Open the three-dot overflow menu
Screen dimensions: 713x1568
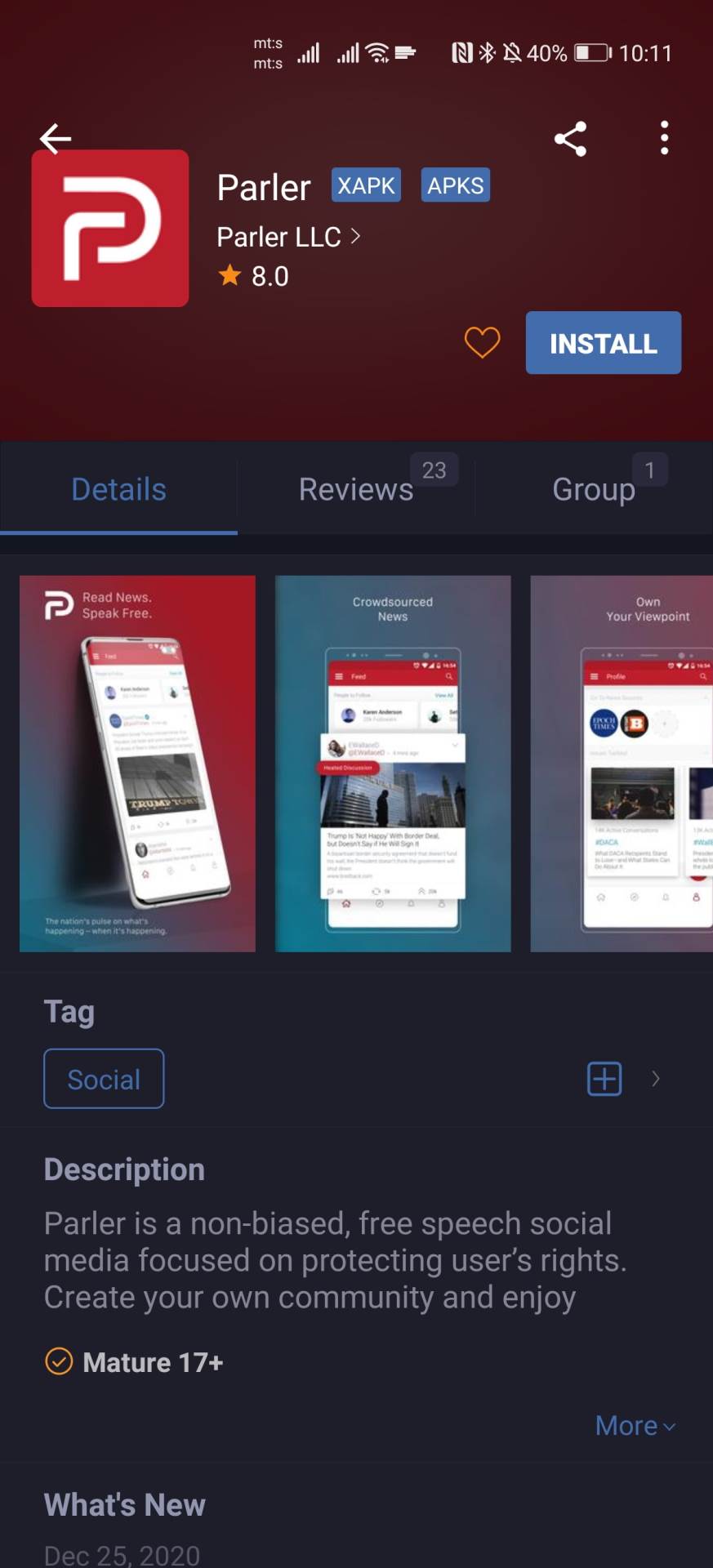[x=664, y=138]
